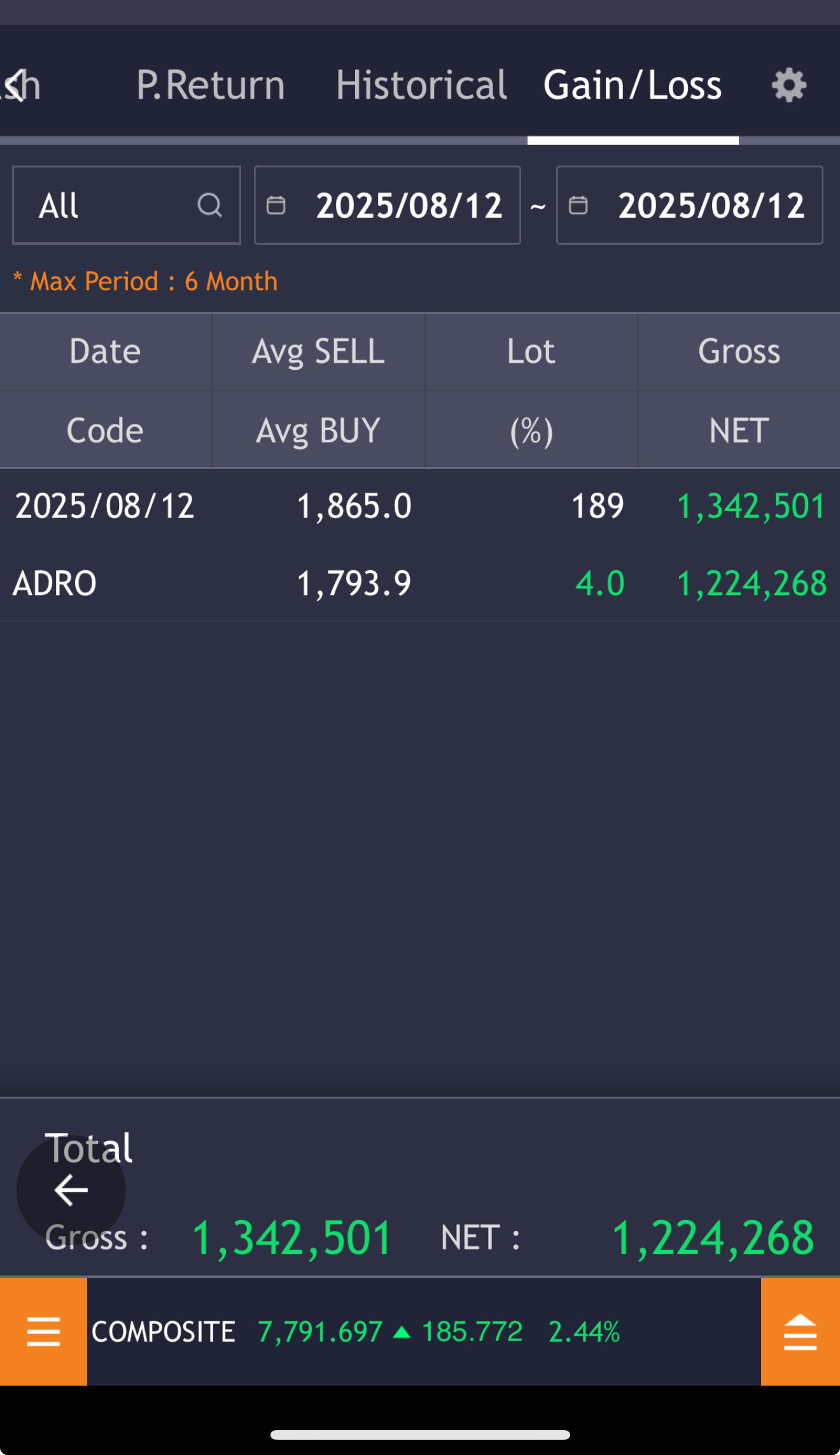Open the settings gear icon
The width and height of the screenshot is (840, 1455).
789,85
